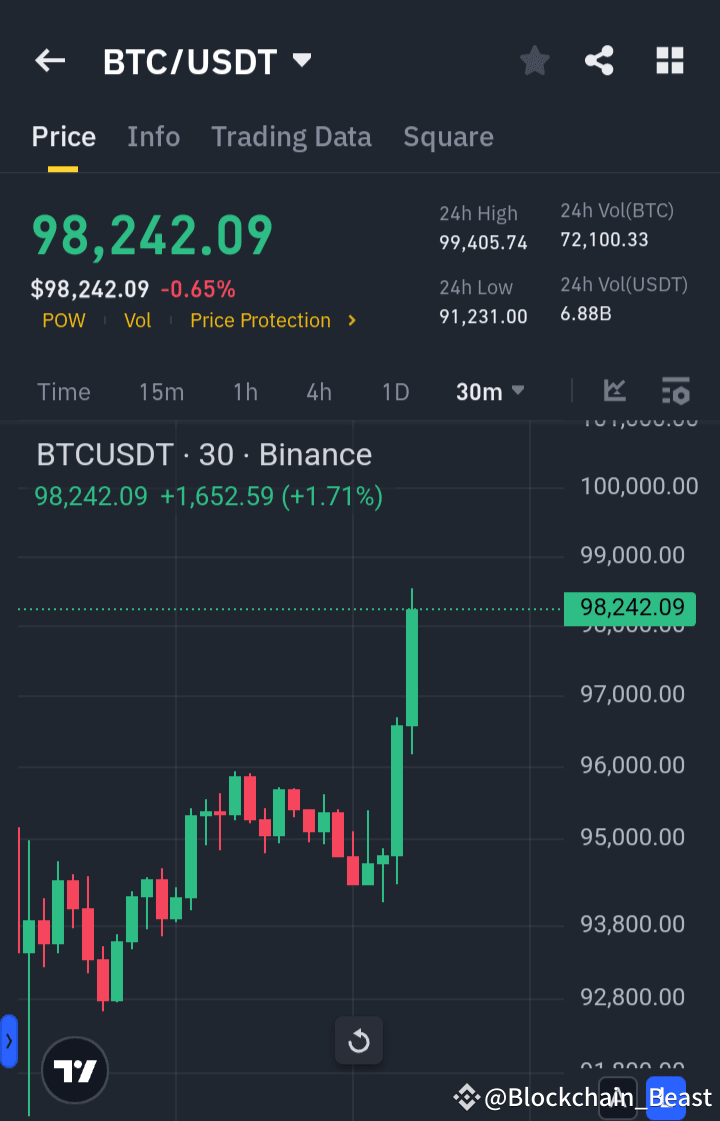Image resolution: width=720 pixels, height=1121 pixels.
Task: Open the POW link
Action: click(x=63, y=320)
